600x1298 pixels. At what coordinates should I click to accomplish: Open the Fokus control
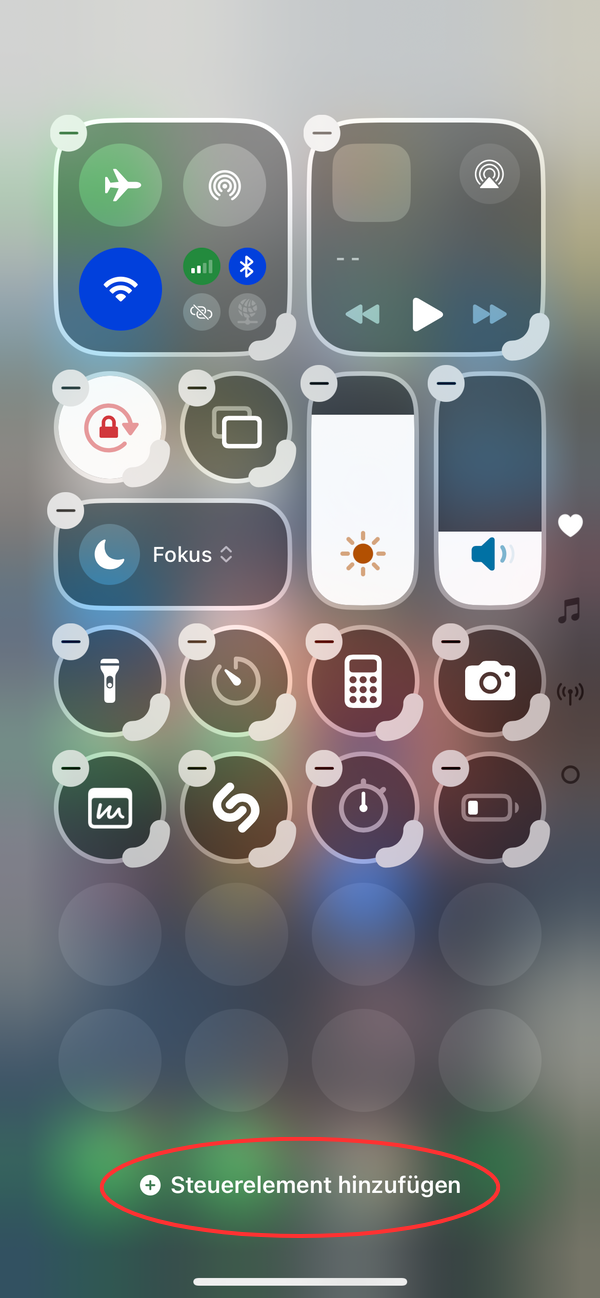coord(172,554)
